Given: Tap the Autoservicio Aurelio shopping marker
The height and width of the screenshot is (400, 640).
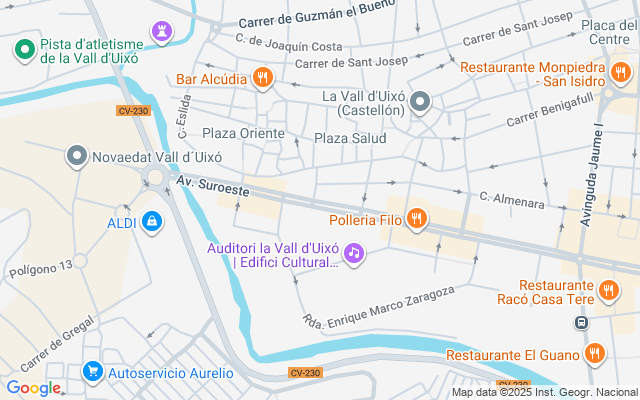Looking at the screenshot, I should point(93,372).
